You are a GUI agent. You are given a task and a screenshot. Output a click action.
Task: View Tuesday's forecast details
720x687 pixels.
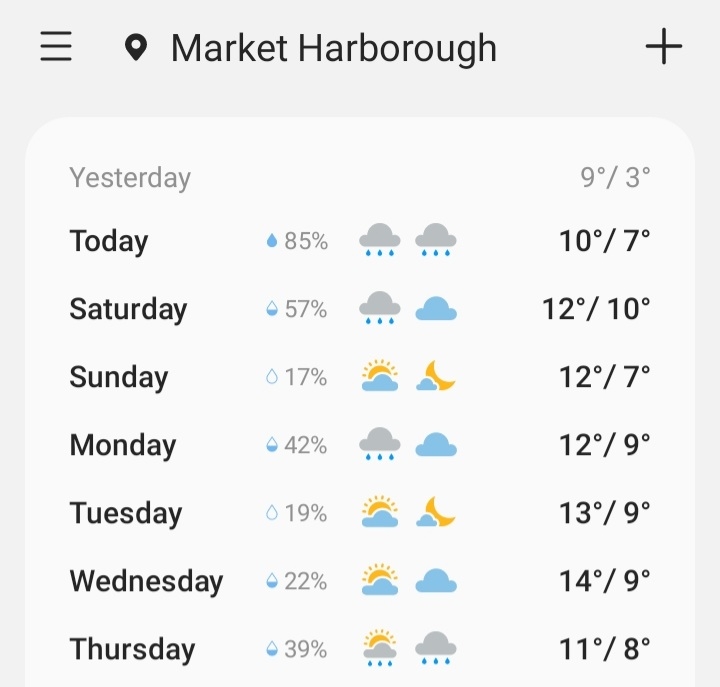coord(360,513)
